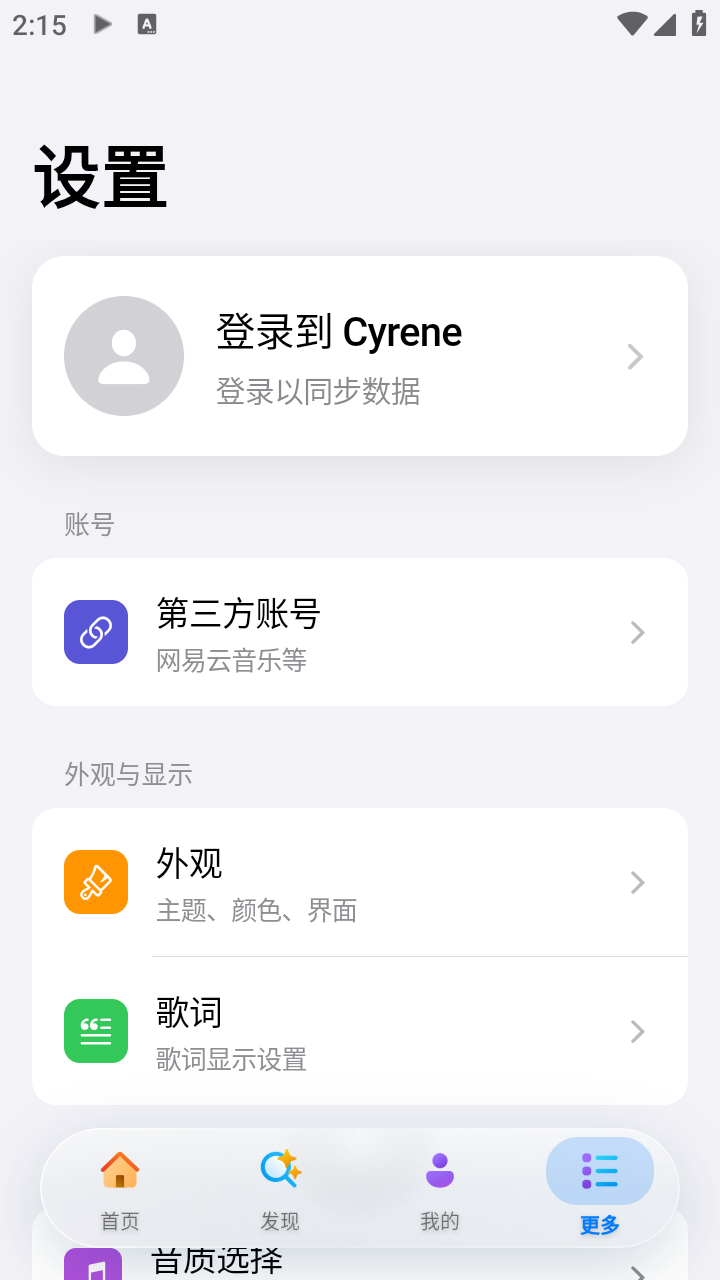Tap the purple 音质选择 music icon

pyautogui.click(x=95, y=1264)
